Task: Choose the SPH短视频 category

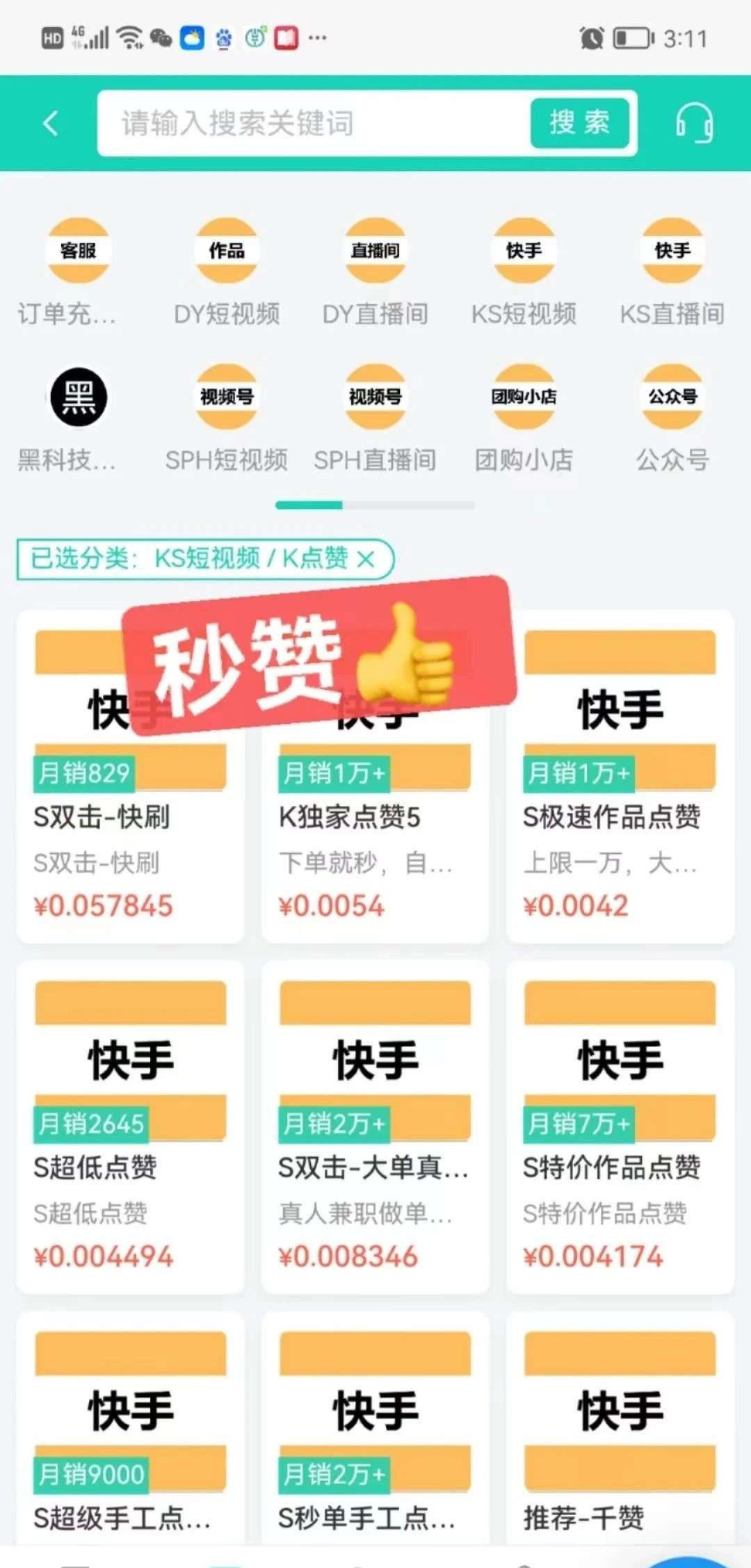Action: point(227,418)
